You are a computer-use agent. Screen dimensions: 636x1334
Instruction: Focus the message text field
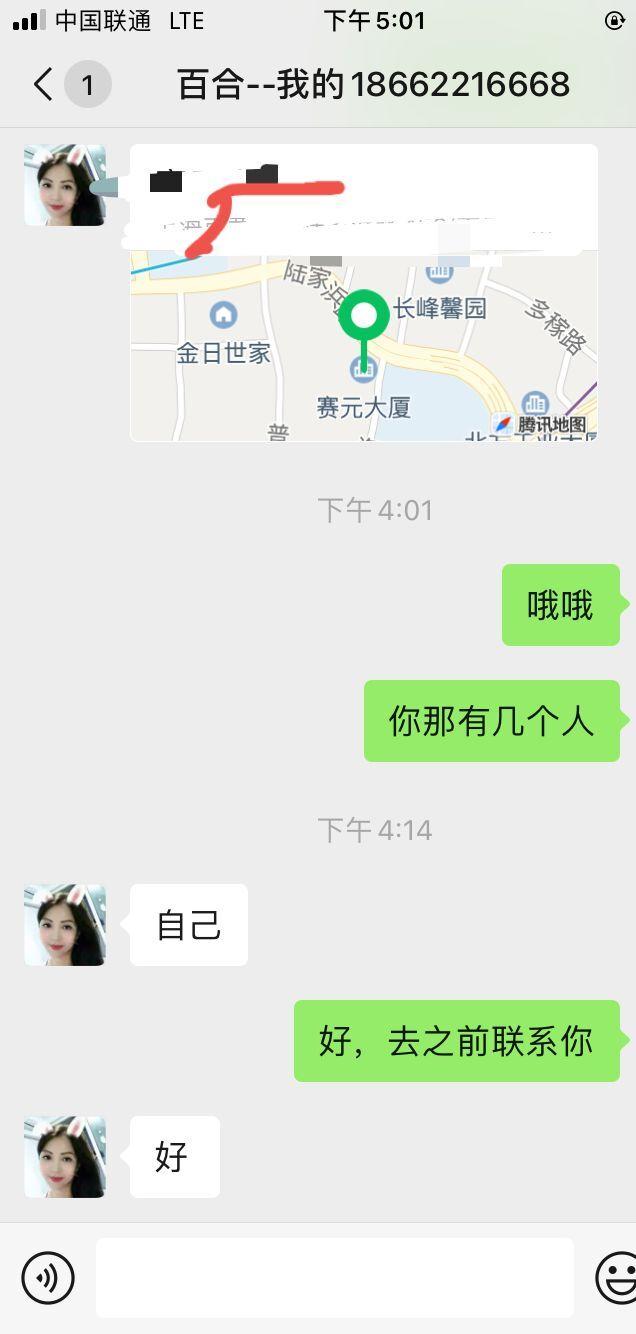pyautogui.click(x=334, y=1277)
